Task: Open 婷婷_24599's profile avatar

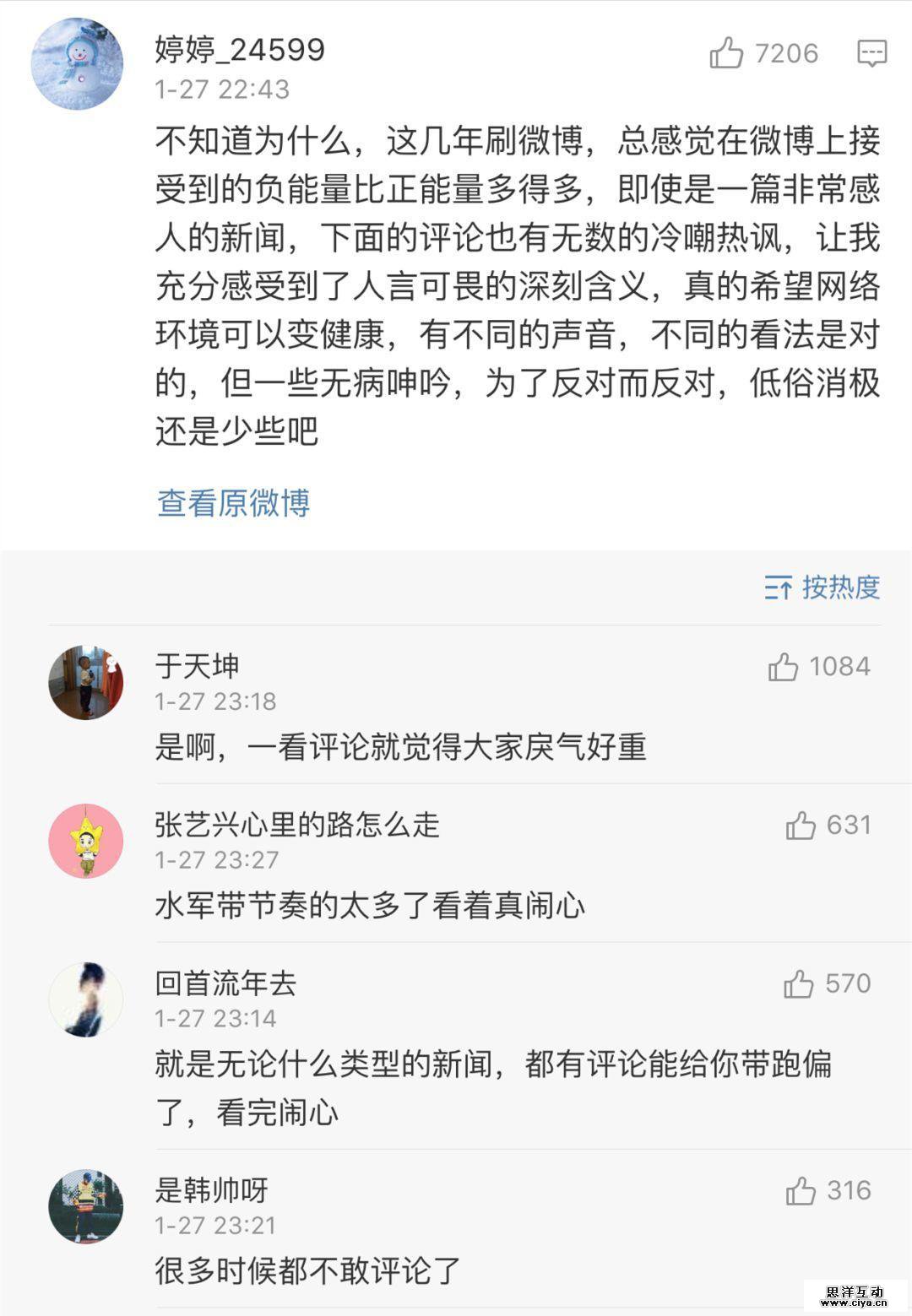Action: click(x=77, y=64)
